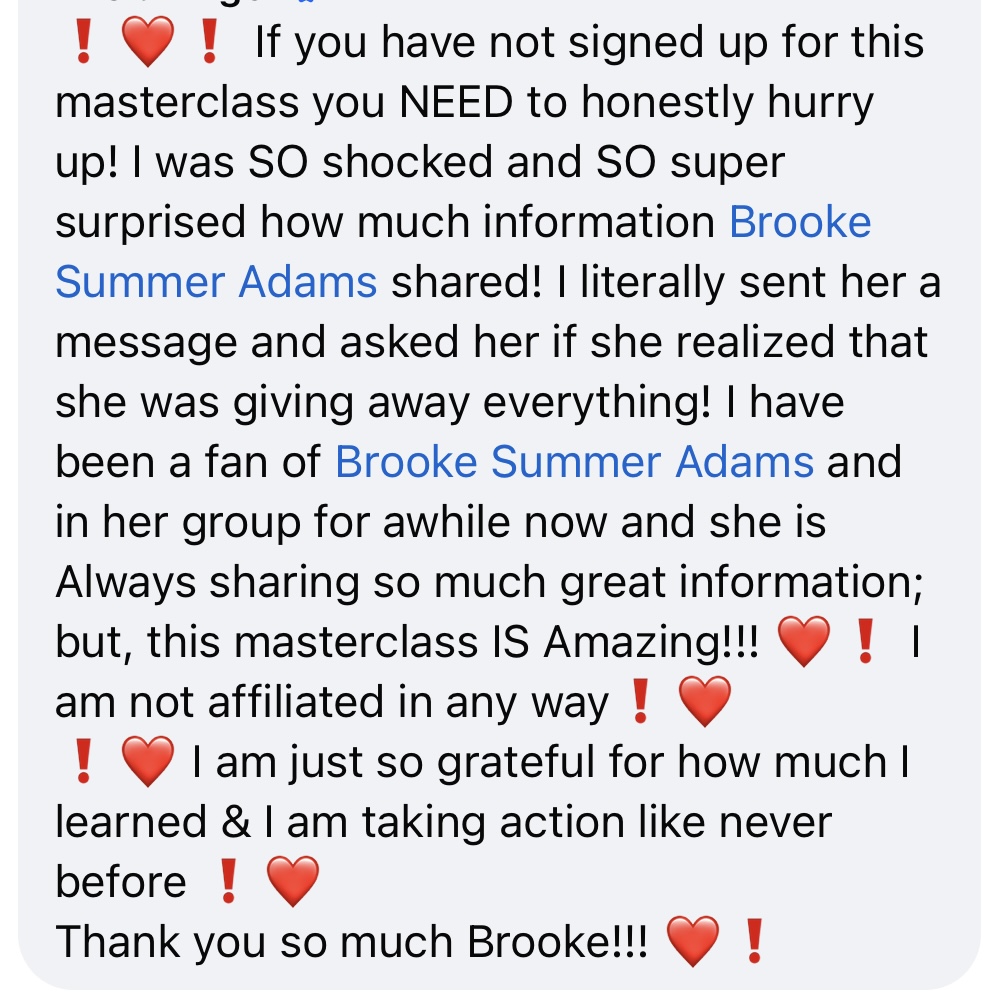Viewport: 994px width, 993px height.
Task: Open Brooke Summer Adams link after "fan of"
Action: click(x=574, y=462)
